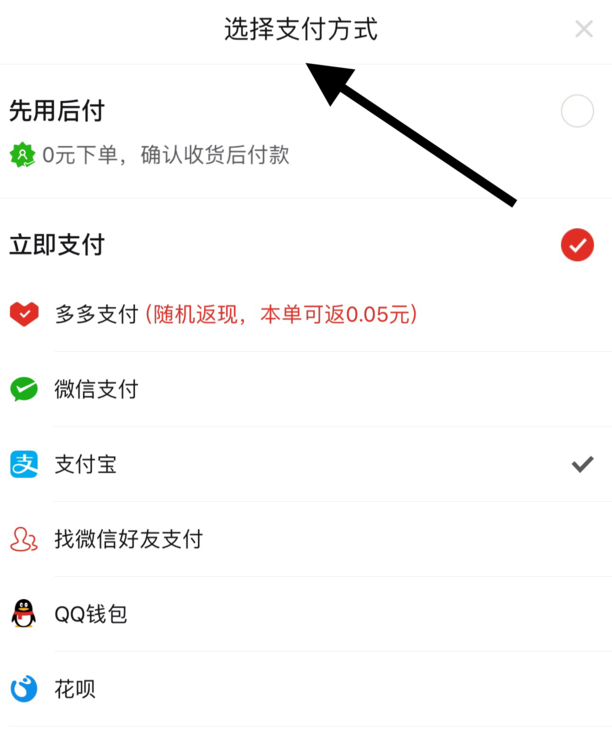The height and width of the screenshot is (756, 612).
Task: Select 支付宝 payment option
Action: tap(85, 464)
